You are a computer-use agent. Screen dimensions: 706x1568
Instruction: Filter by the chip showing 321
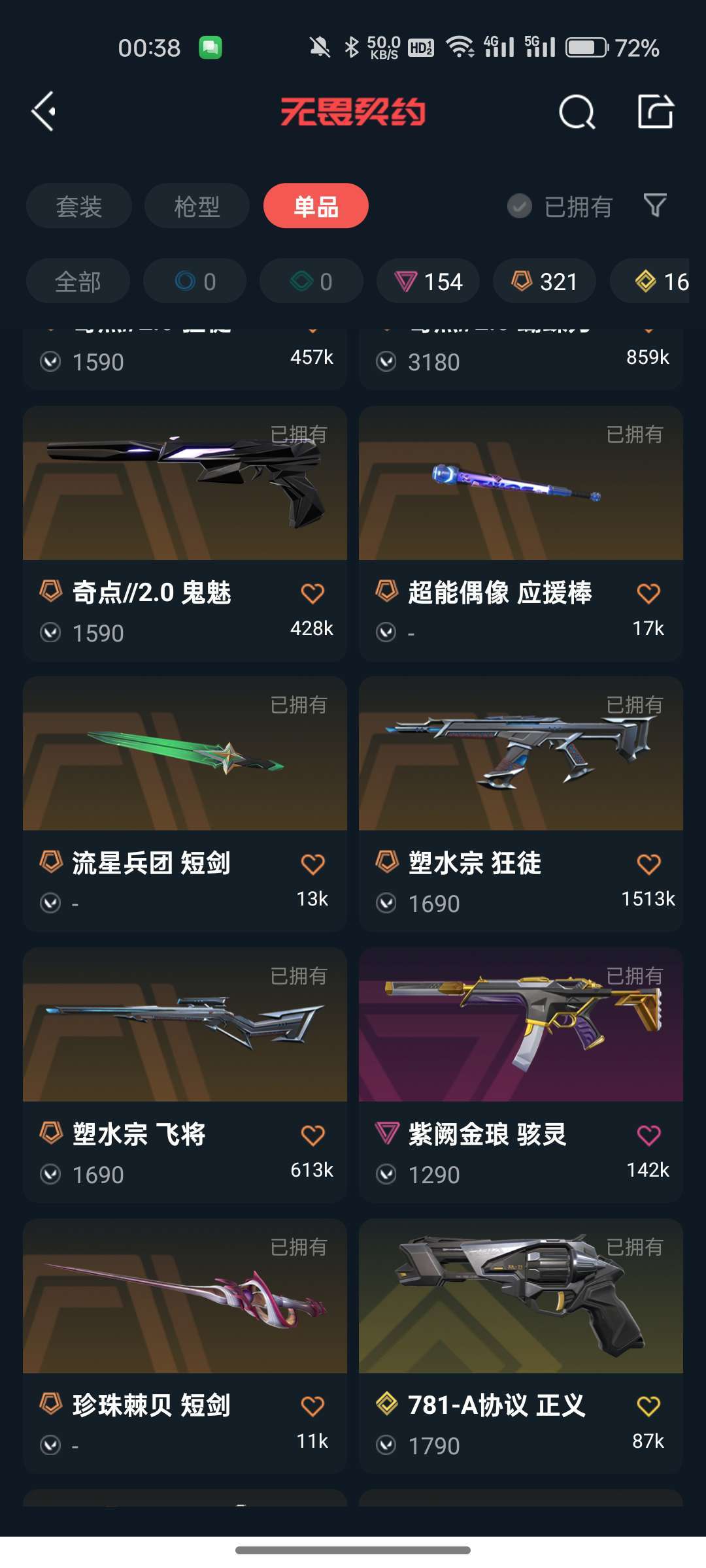tap(545, 281)
